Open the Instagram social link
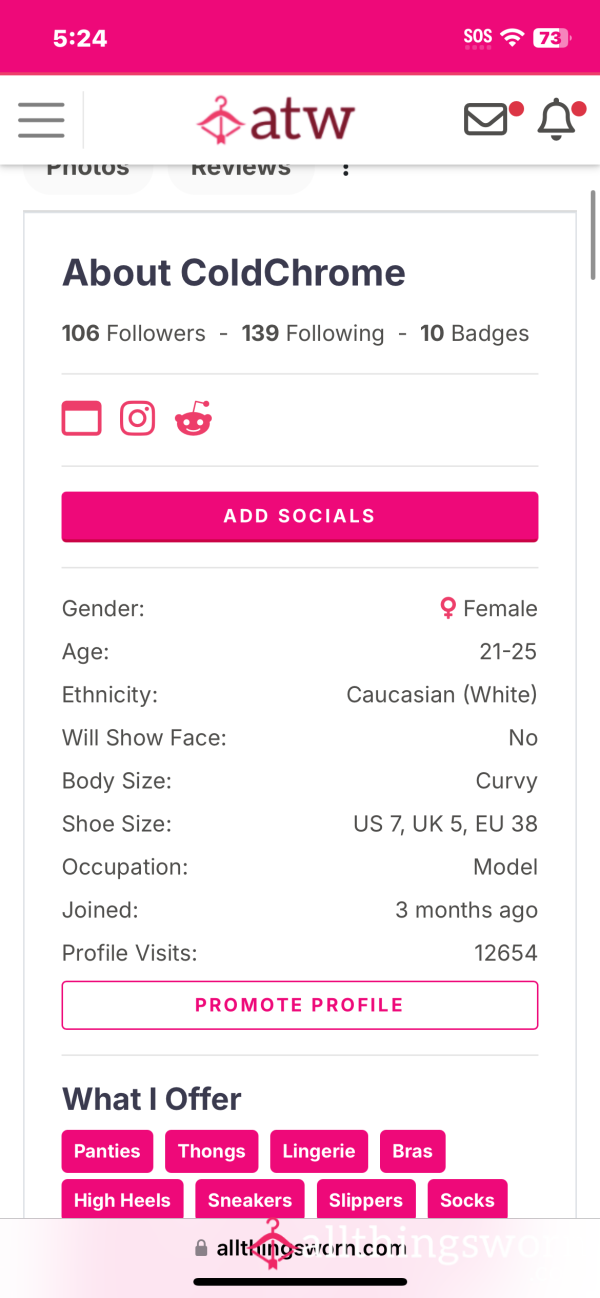The image size is (600, 1298). click(x=138, y=418)
